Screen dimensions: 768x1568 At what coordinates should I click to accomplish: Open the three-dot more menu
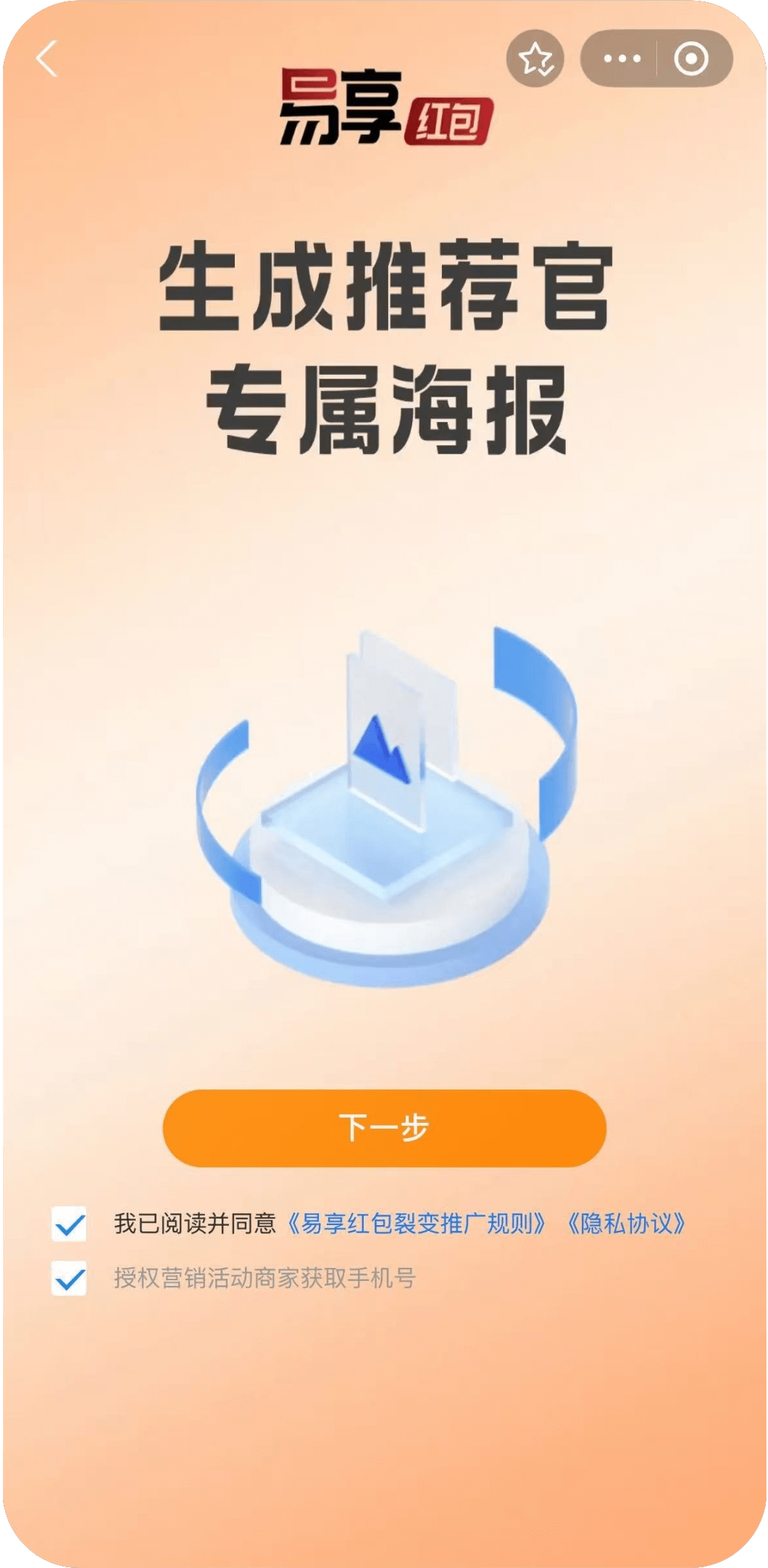coord(622,59)
